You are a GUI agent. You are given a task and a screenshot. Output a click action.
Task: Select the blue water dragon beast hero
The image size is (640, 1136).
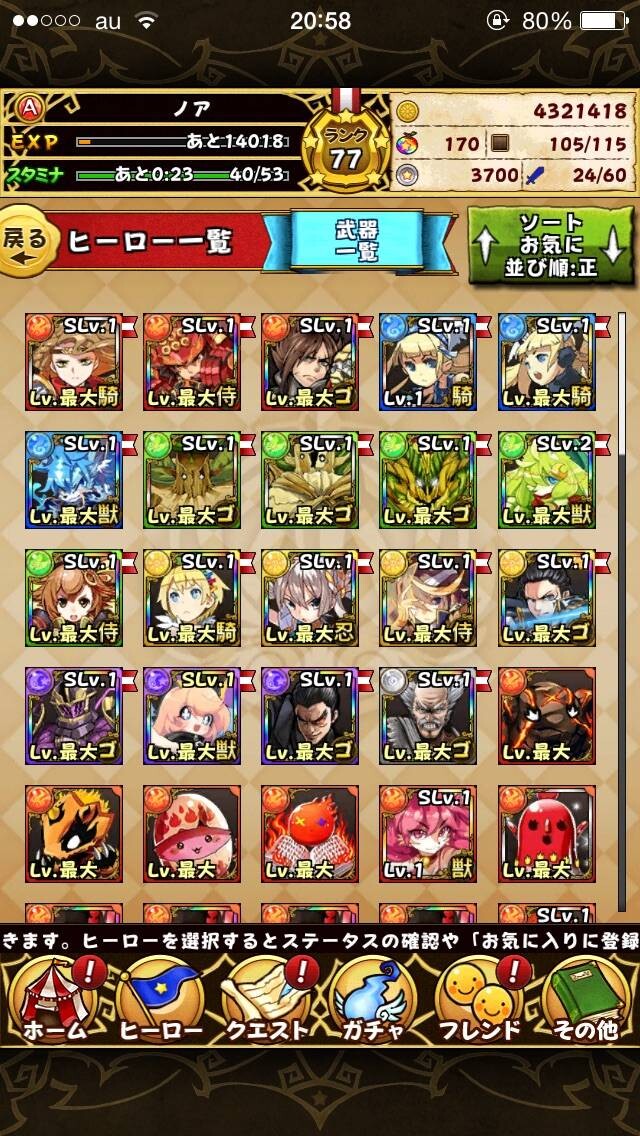(x=74, y=480)
